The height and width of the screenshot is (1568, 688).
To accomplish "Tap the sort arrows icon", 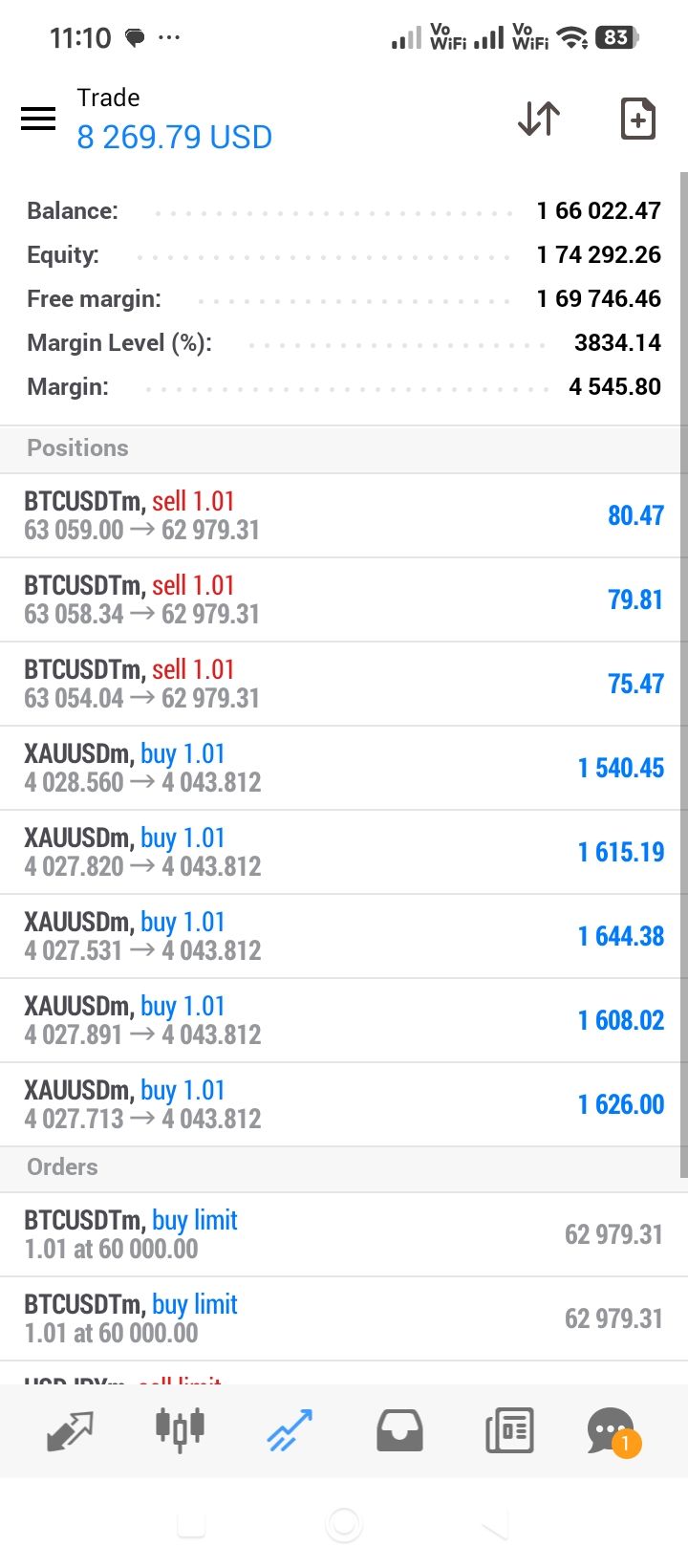I will [539, 119].
